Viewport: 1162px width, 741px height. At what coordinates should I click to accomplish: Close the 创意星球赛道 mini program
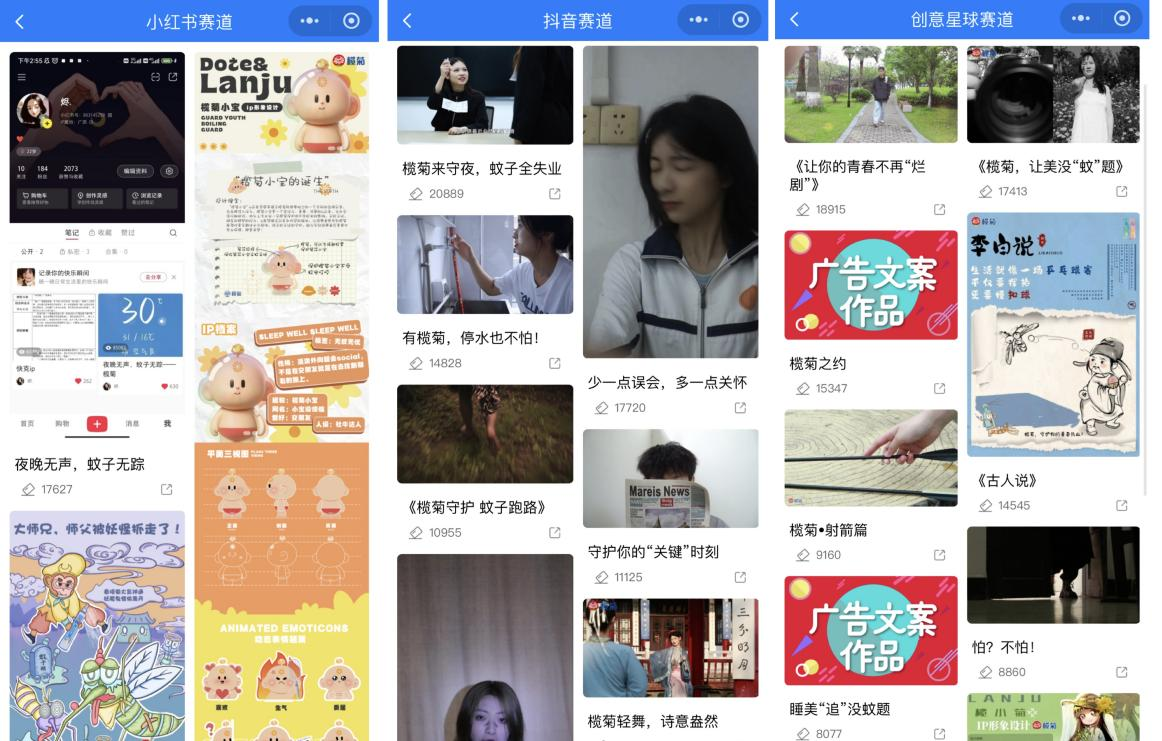[x=1122, y=19]
